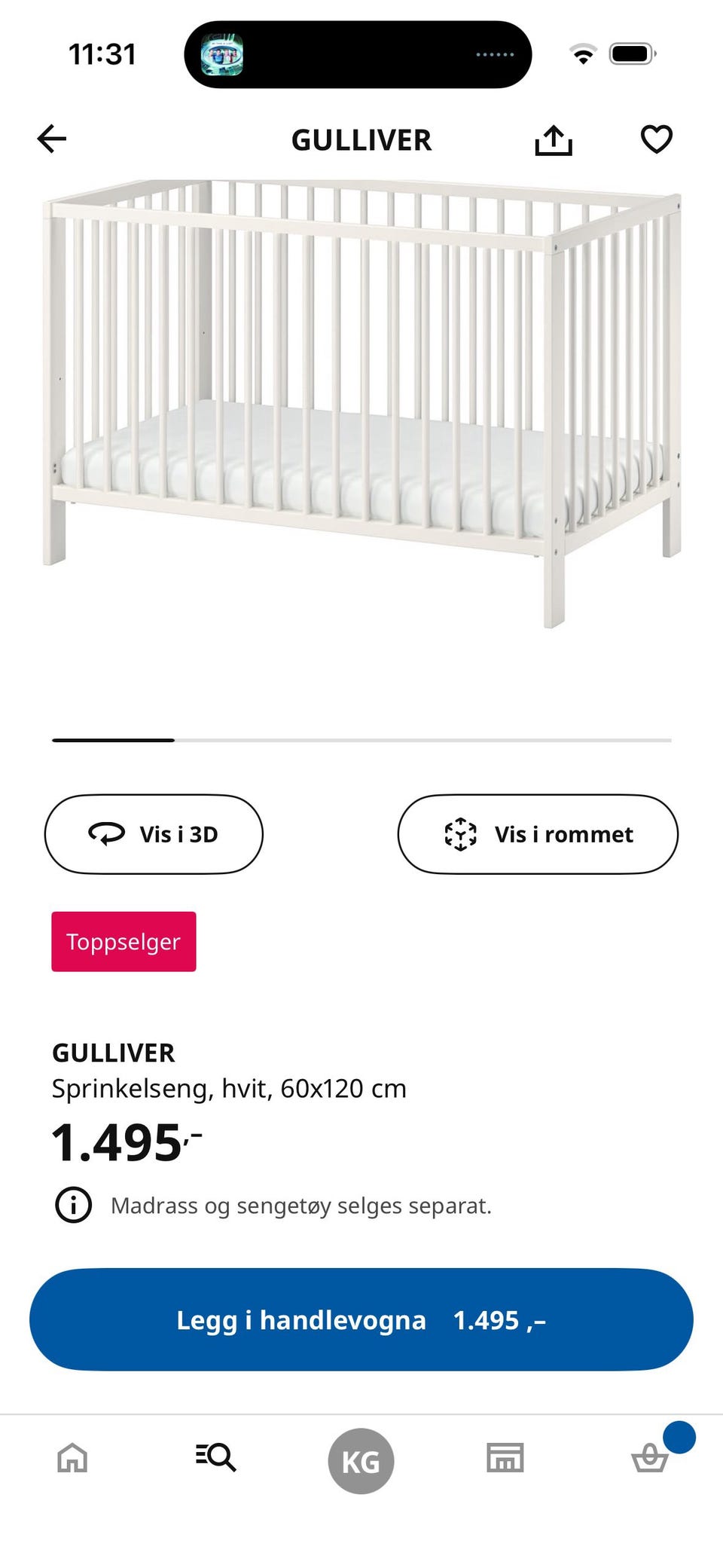The width and height of the screenshot is (723, 1568).
Task: Select the GULLIVER title in the header
Action: click(x=361, y=140)
